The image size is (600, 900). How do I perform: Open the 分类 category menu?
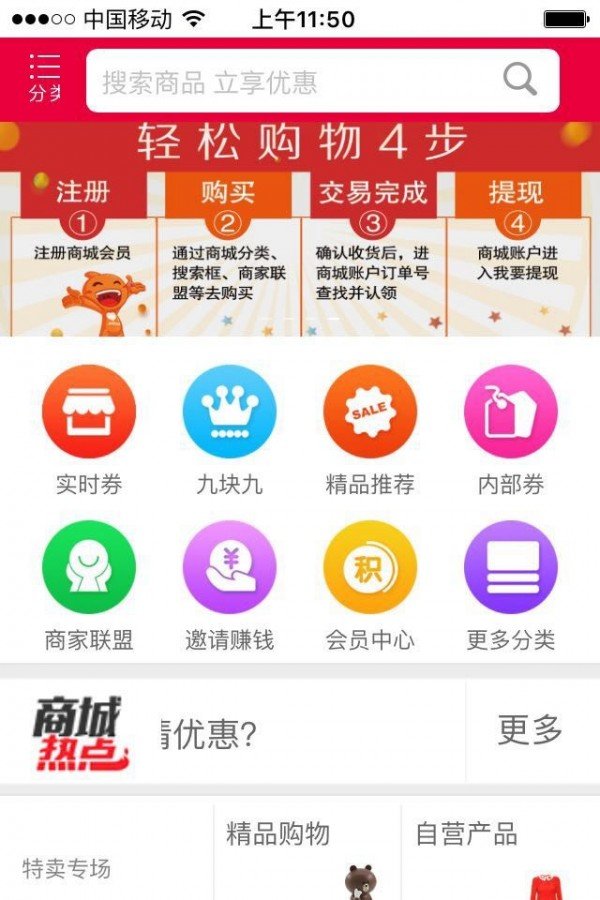[44, 79]
